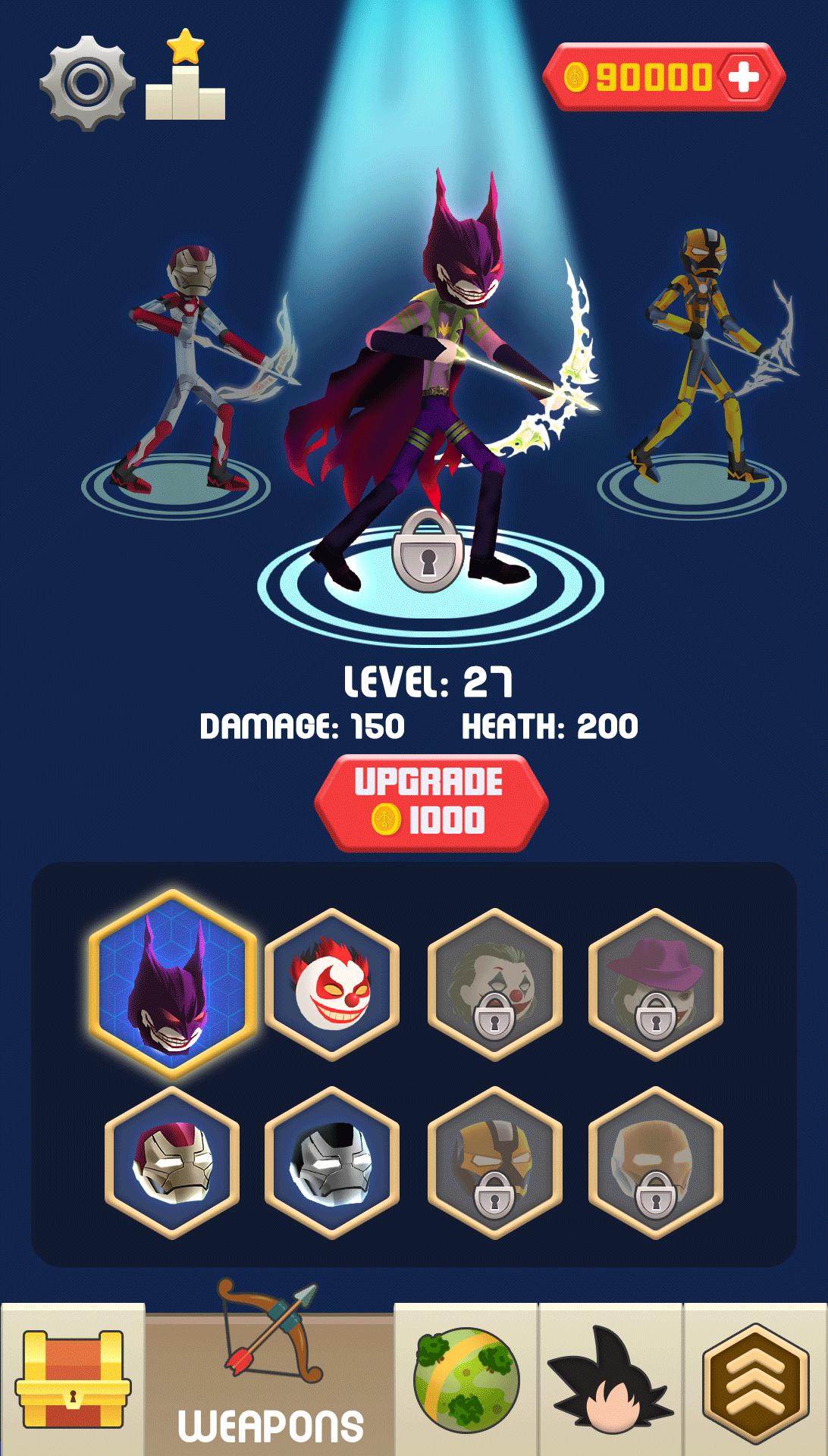Image resolution: width=828 pixels, height=1456 pixels.
Task: Open the rank chevrons tab
Action: tap(756, 1379)
